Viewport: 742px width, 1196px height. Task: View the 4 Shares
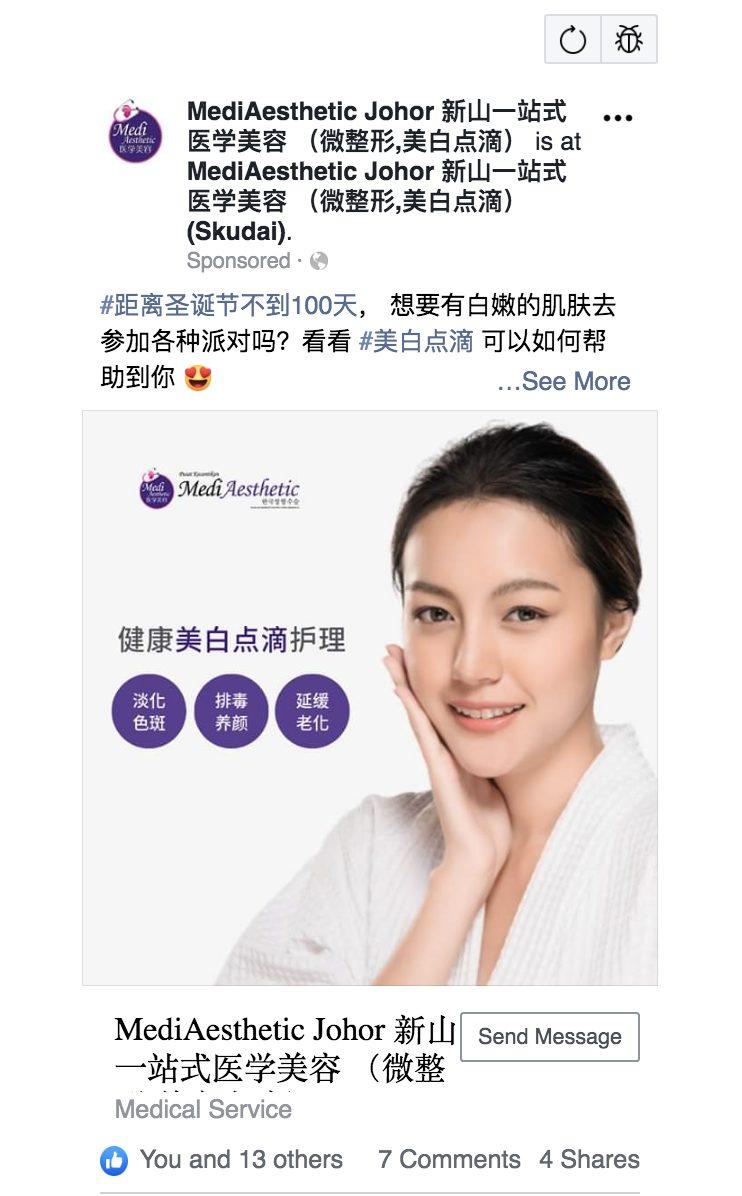coord(589,1160)
